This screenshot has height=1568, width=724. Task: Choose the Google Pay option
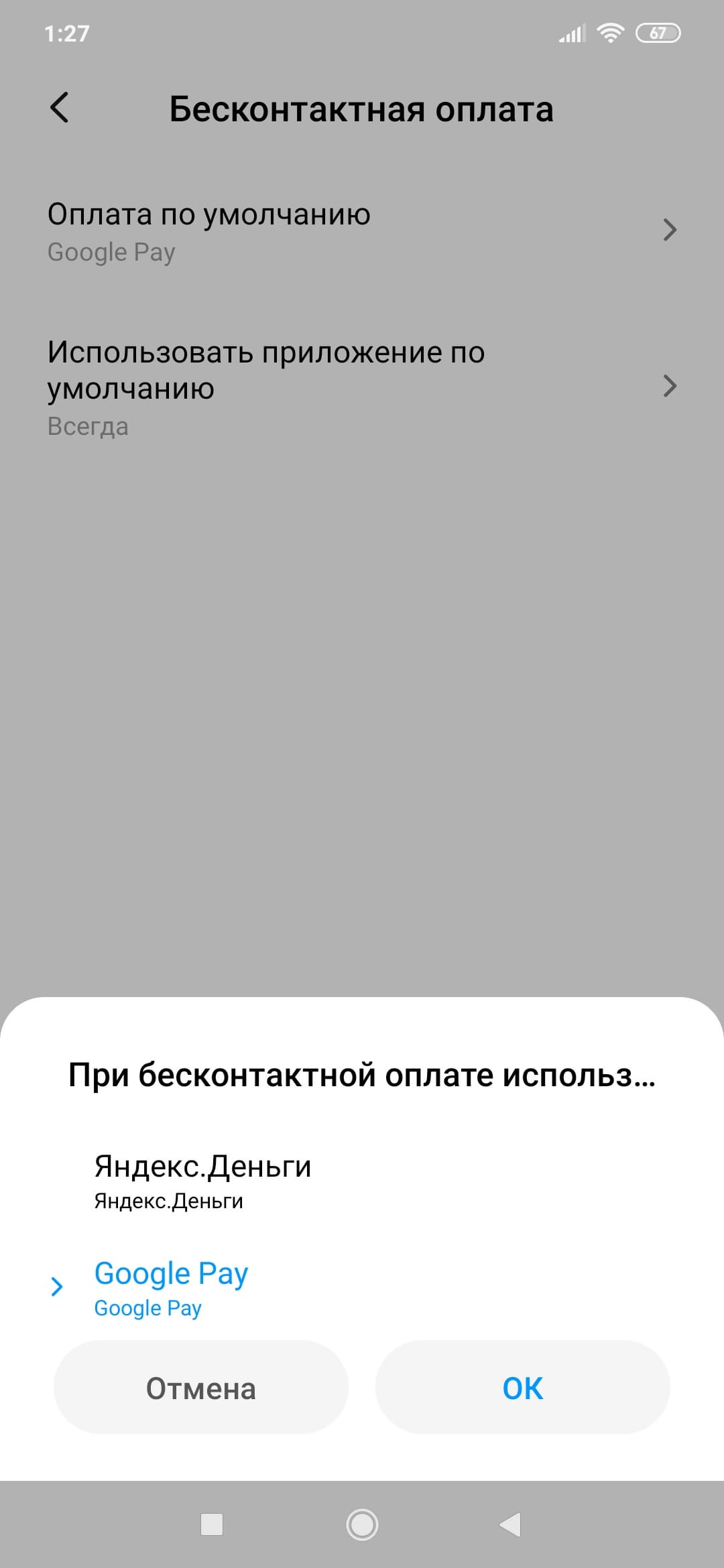171,1288
